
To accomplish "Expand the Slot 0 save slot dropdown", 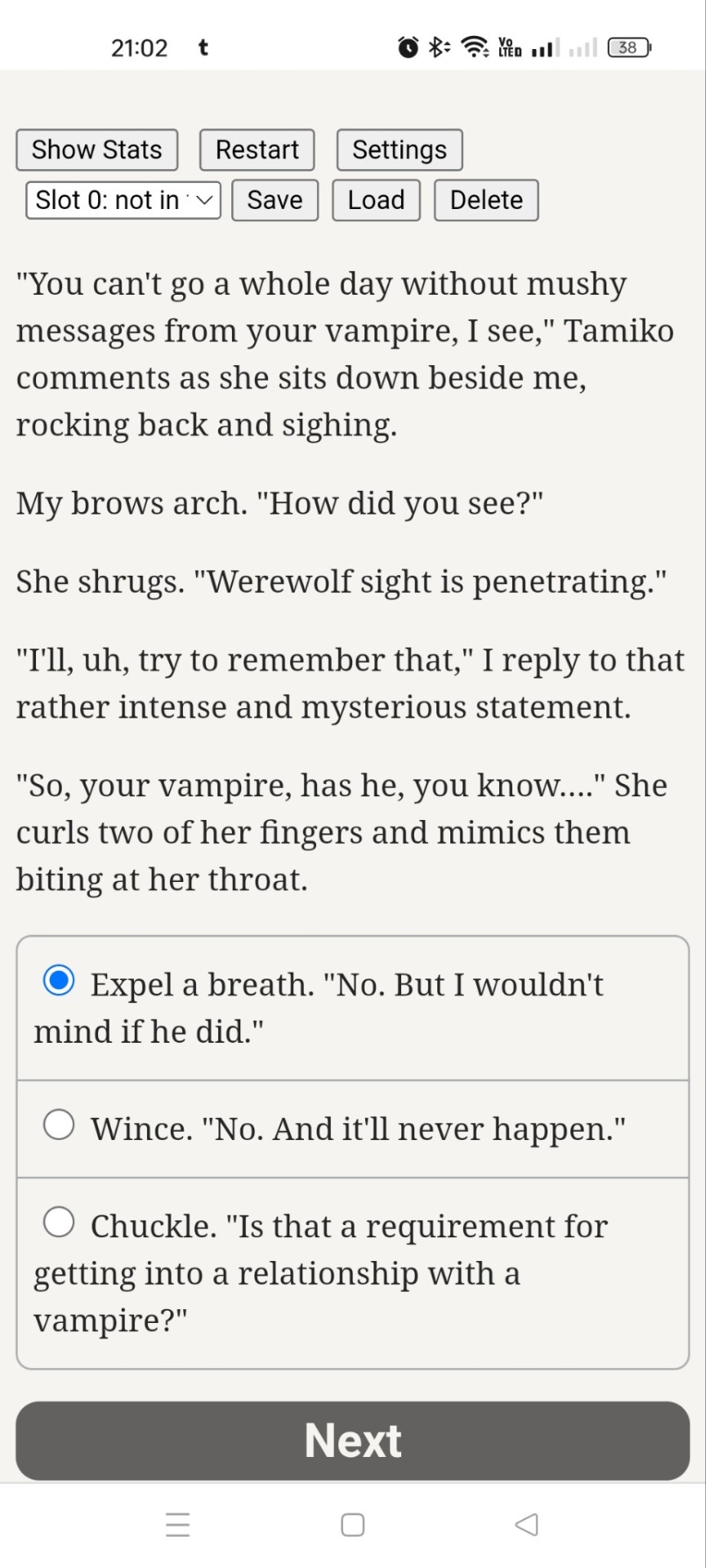I will pyautogui.click(x=123, y=200).
